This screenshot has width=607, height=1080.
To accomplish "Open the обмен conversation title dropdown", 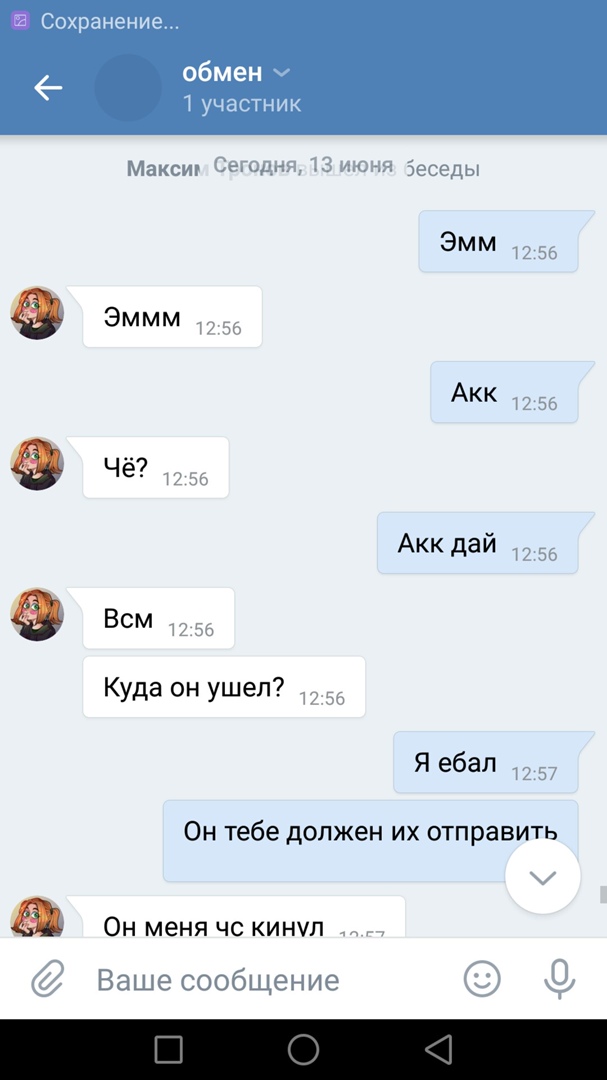I will 236,72.
